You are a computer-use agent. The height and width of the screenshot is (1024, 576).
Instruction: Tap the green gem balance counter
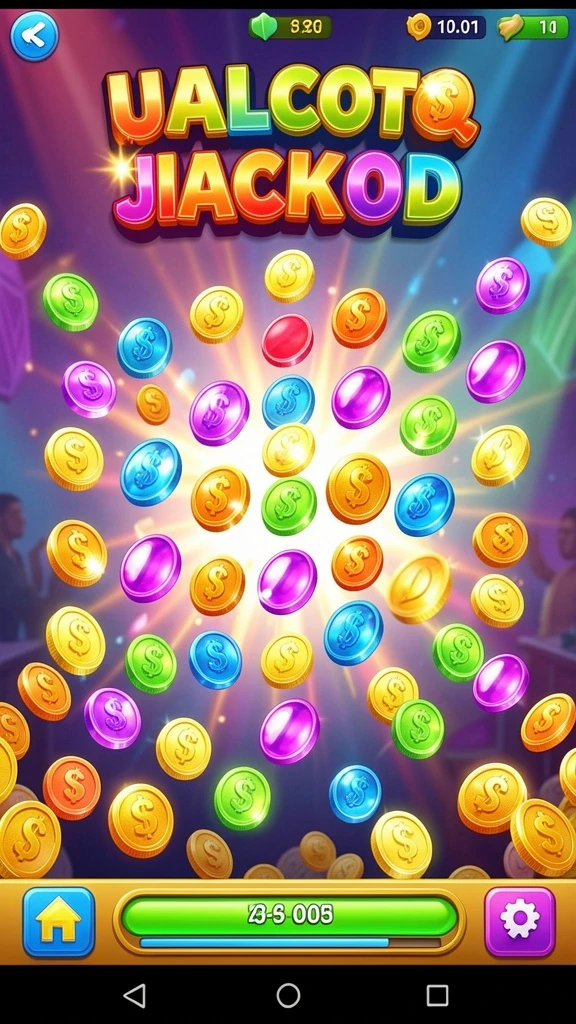click(x=291, y=27)
